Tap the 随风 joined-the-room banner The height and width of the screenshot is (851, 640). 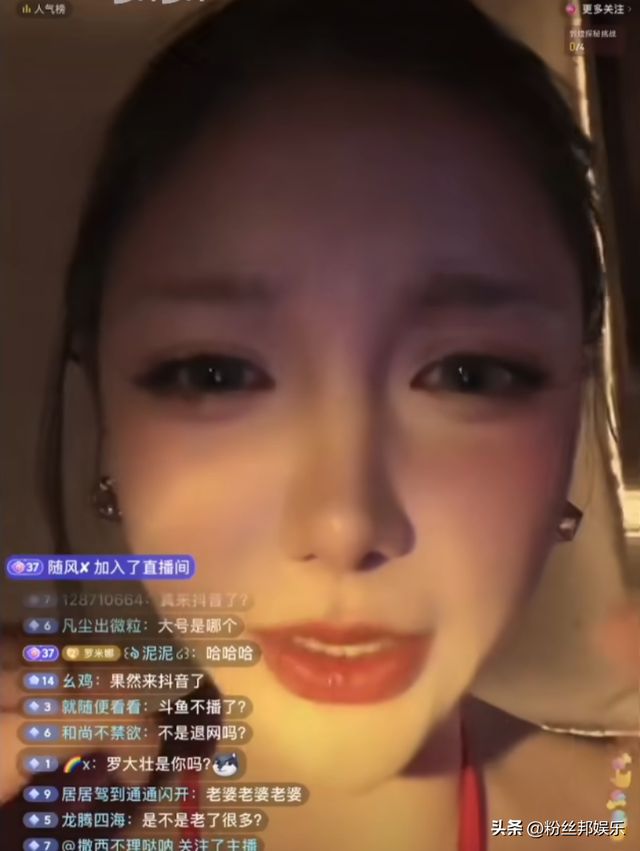pos(100,567)
